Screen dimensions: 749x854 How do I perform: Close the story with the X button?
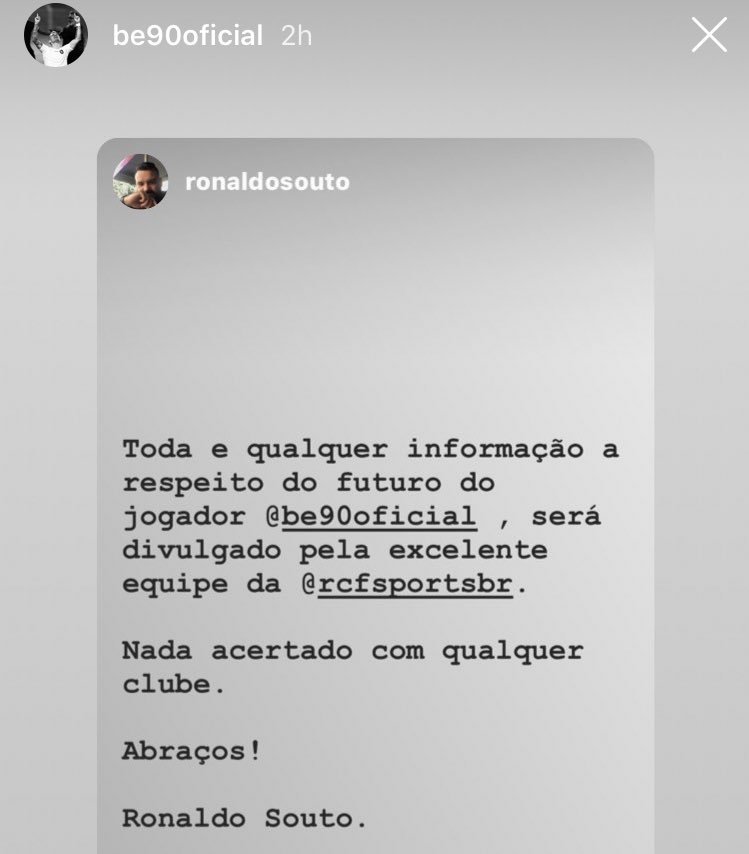[709, 35]
